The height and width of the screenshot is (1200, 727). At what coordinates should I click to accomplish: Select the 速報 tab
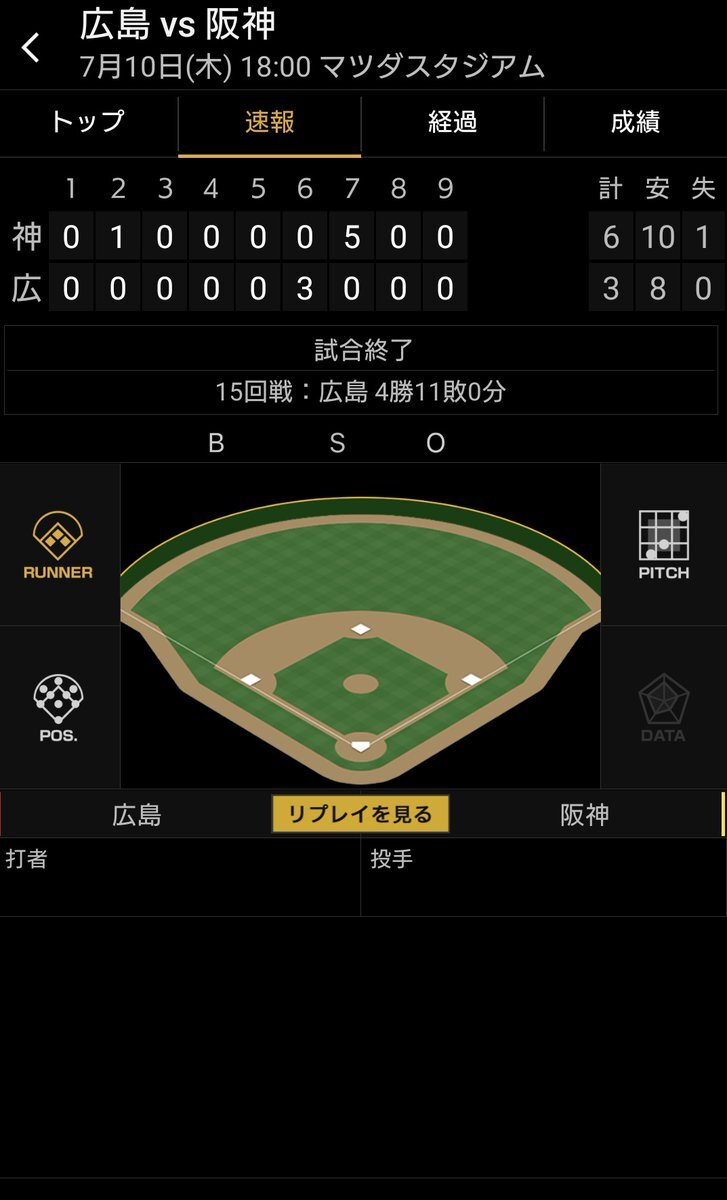click(x=270, y=123)
